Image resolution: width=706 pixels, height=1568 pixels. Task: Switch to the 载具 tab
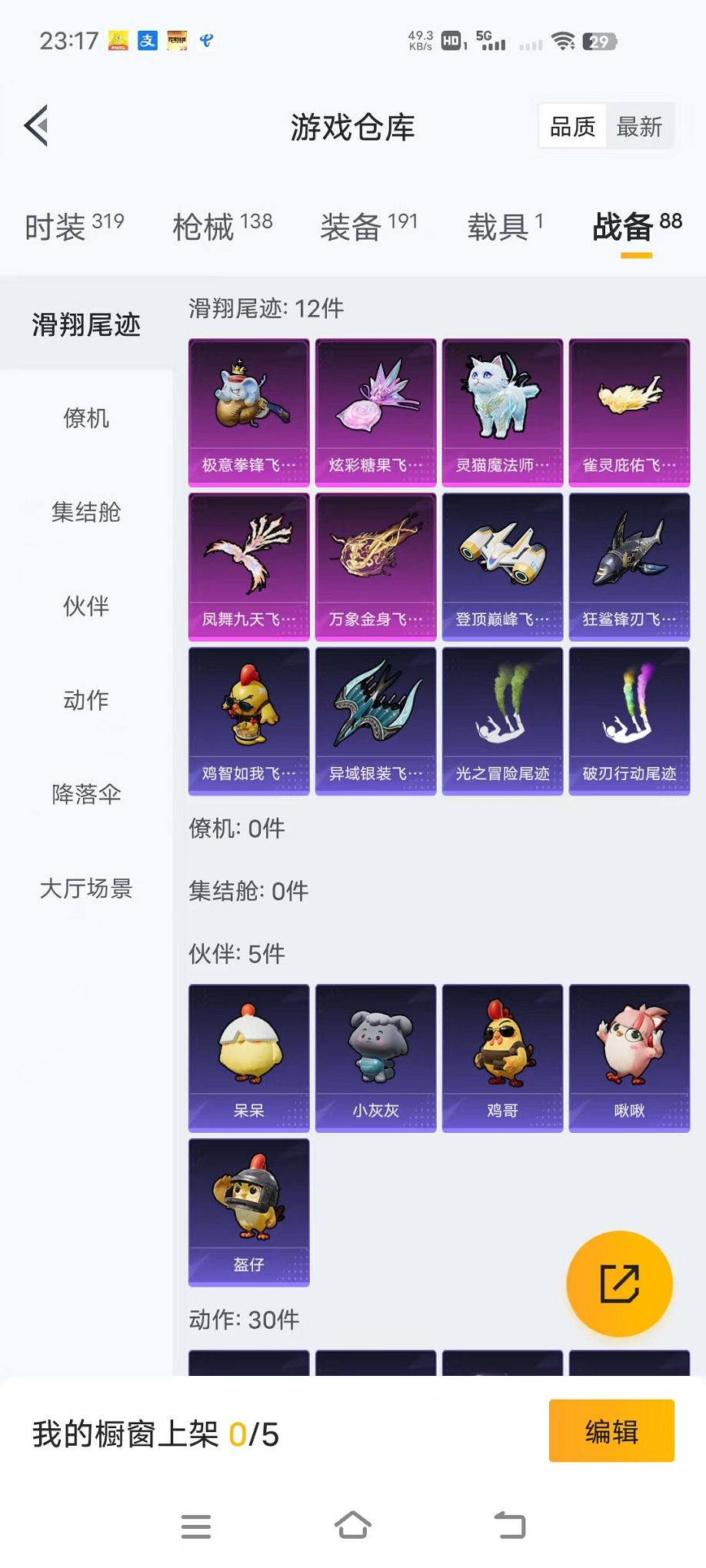(505, 227)
